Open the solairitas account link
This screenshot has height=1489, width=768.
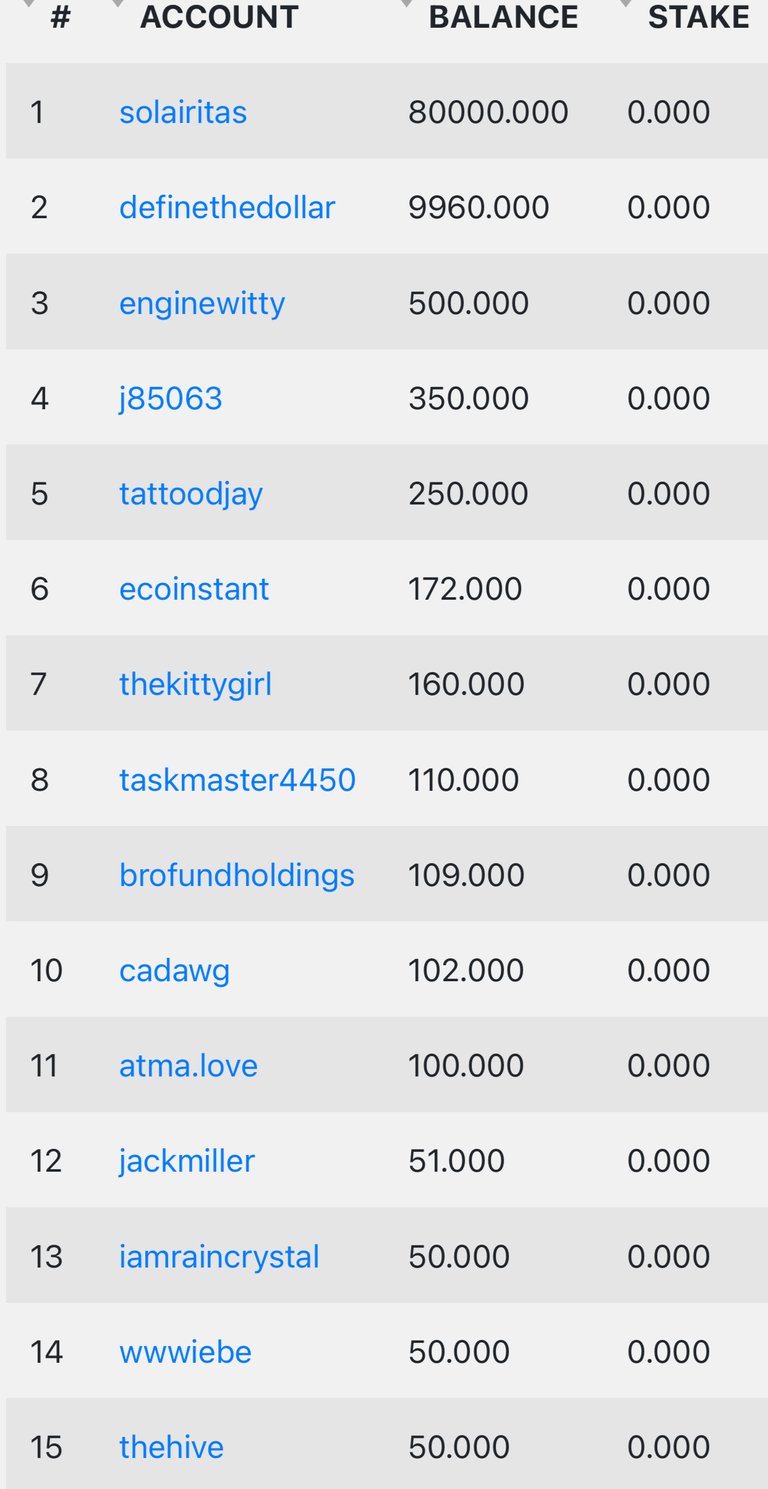point(183,112)
